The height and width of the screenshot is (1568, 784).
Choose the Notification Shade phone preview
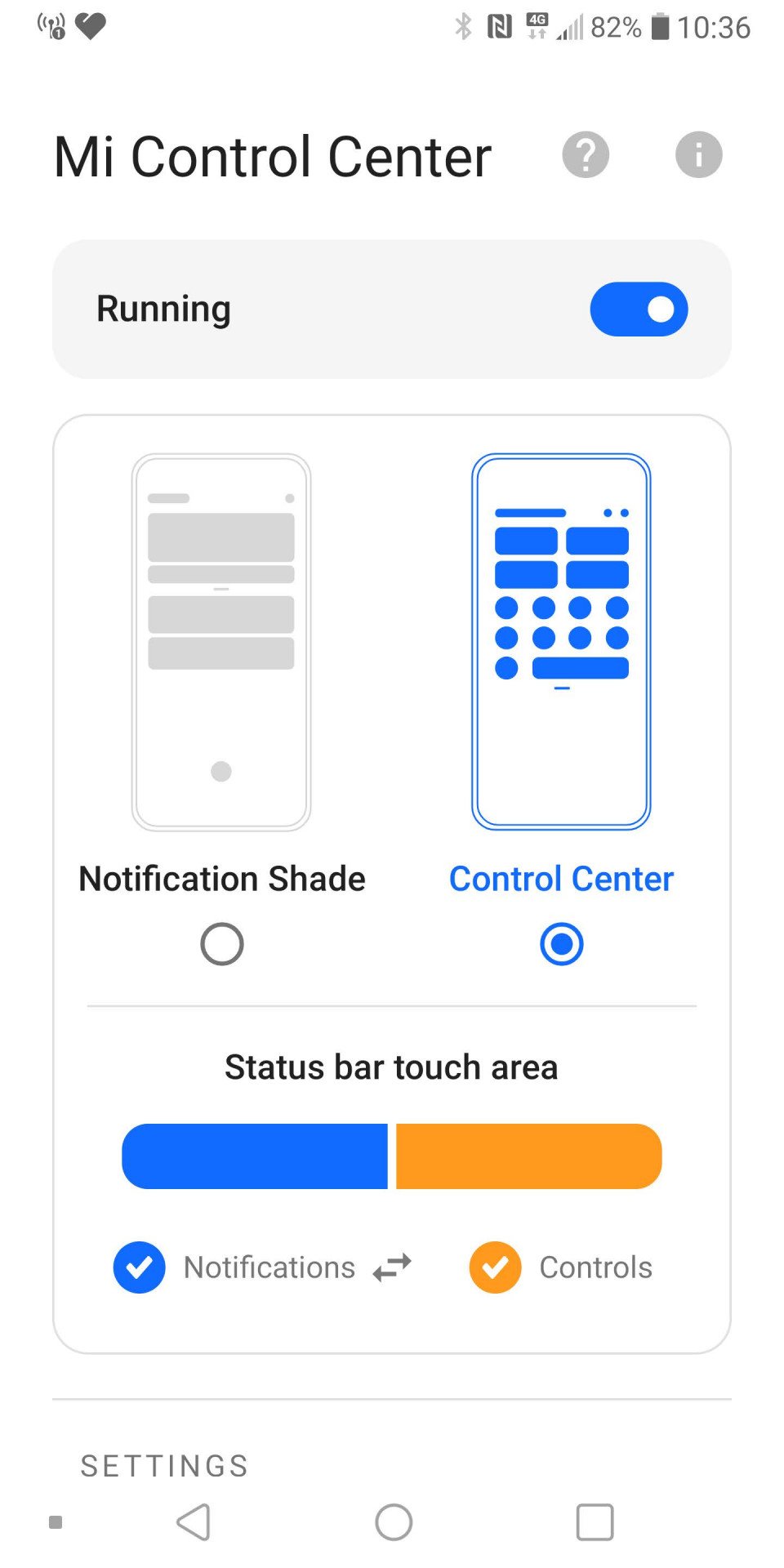(x=221, y=642)
